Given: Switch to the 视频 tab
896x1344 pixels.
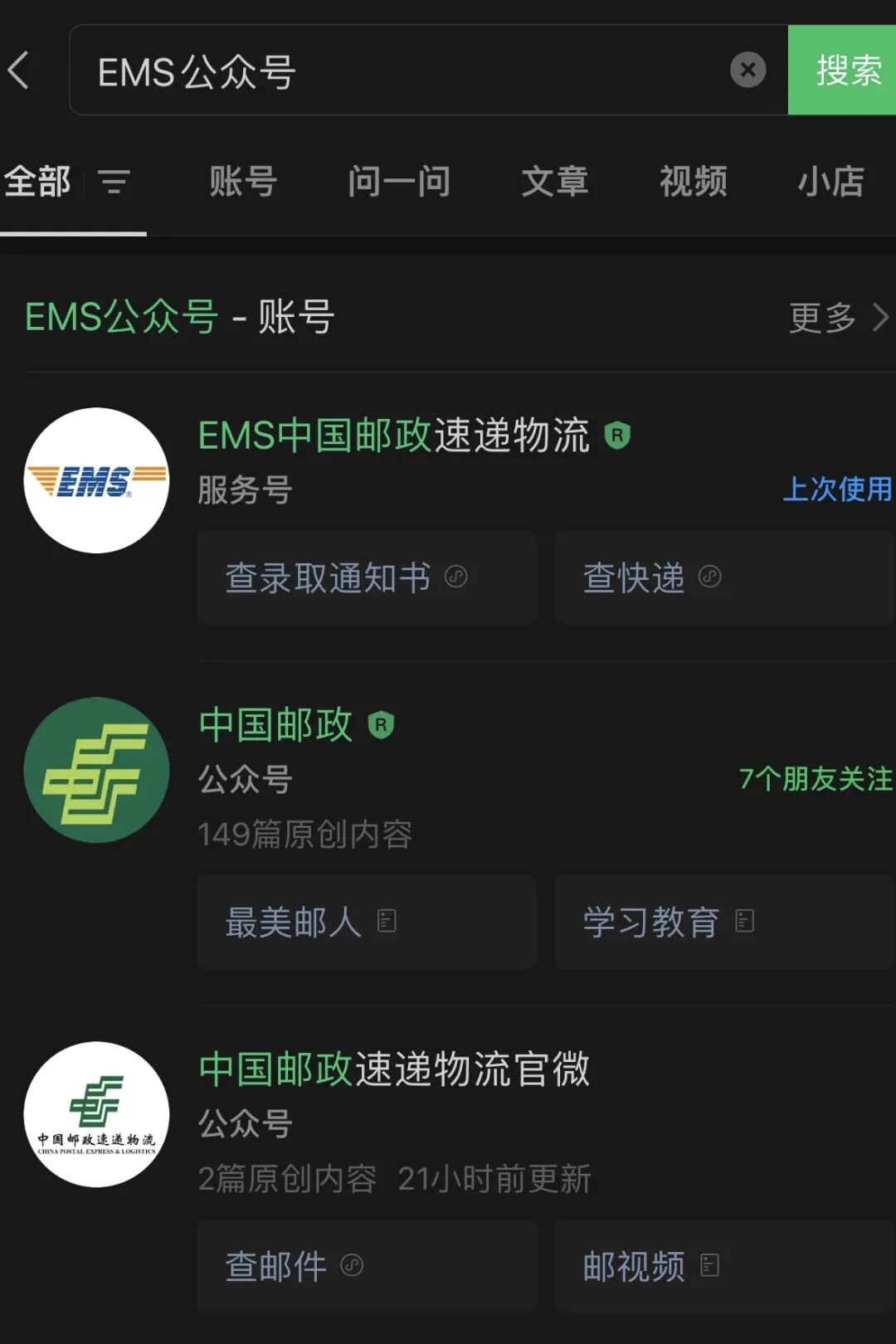Looking at the screenshot, I should 694,181.
